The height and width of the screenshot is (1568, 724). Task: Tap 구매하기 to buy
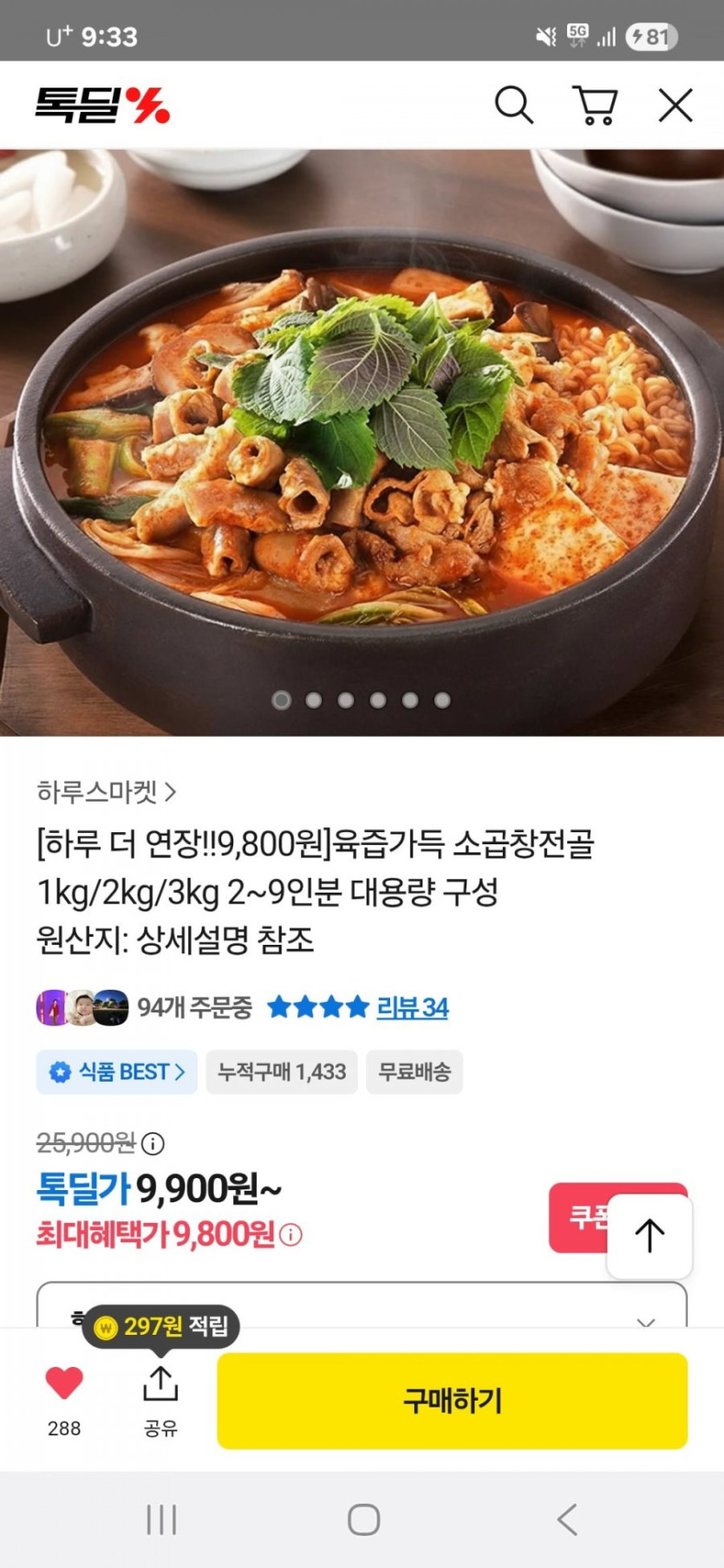(452, 1400)
